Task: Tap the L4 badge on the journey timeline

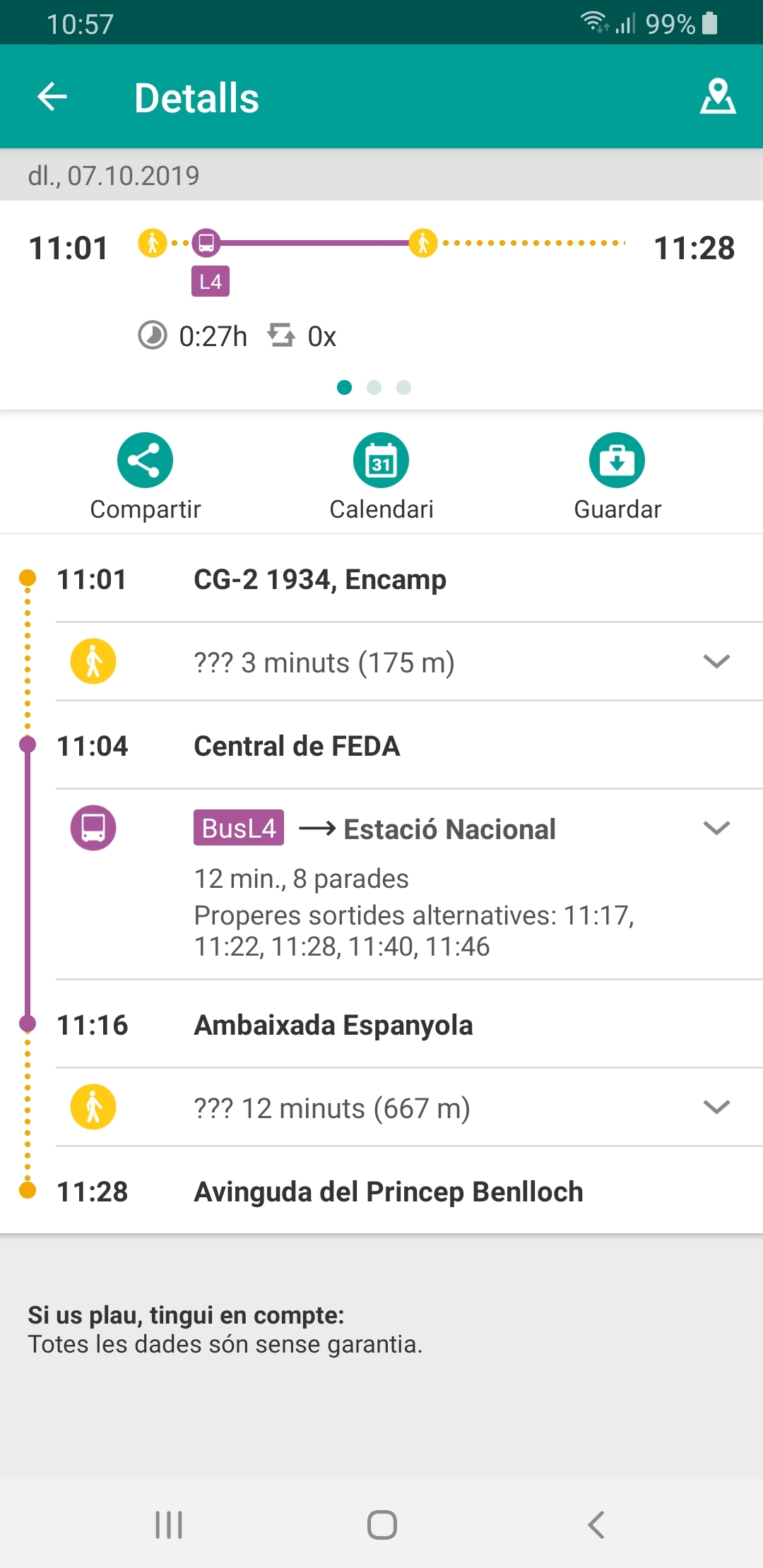Action: 210,280
